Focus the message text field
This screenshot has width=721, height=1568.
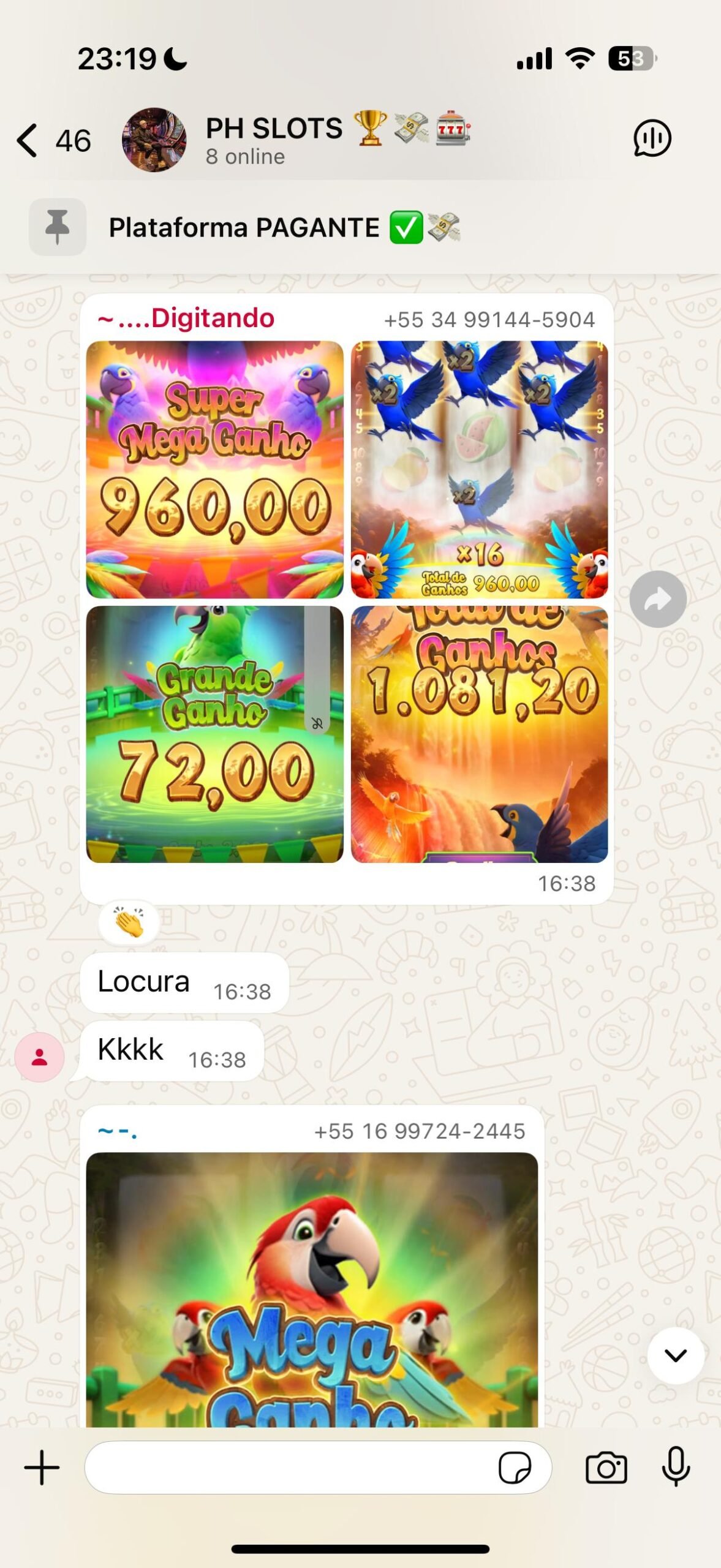tap(288, 1468)
